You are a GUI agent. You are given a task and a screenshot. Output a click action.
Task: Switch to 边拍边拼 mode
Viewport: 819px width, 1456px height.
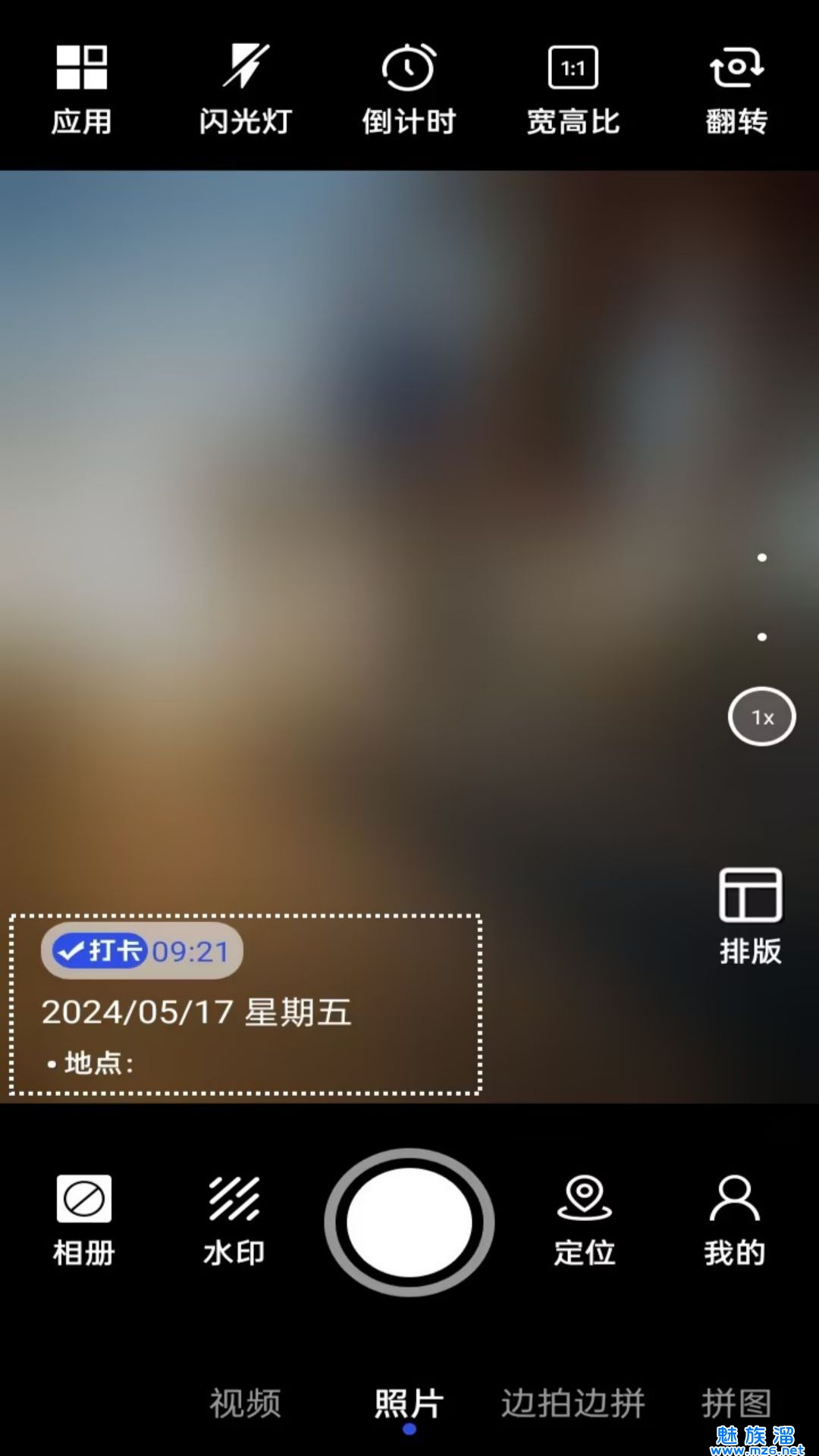(573, 1403)
